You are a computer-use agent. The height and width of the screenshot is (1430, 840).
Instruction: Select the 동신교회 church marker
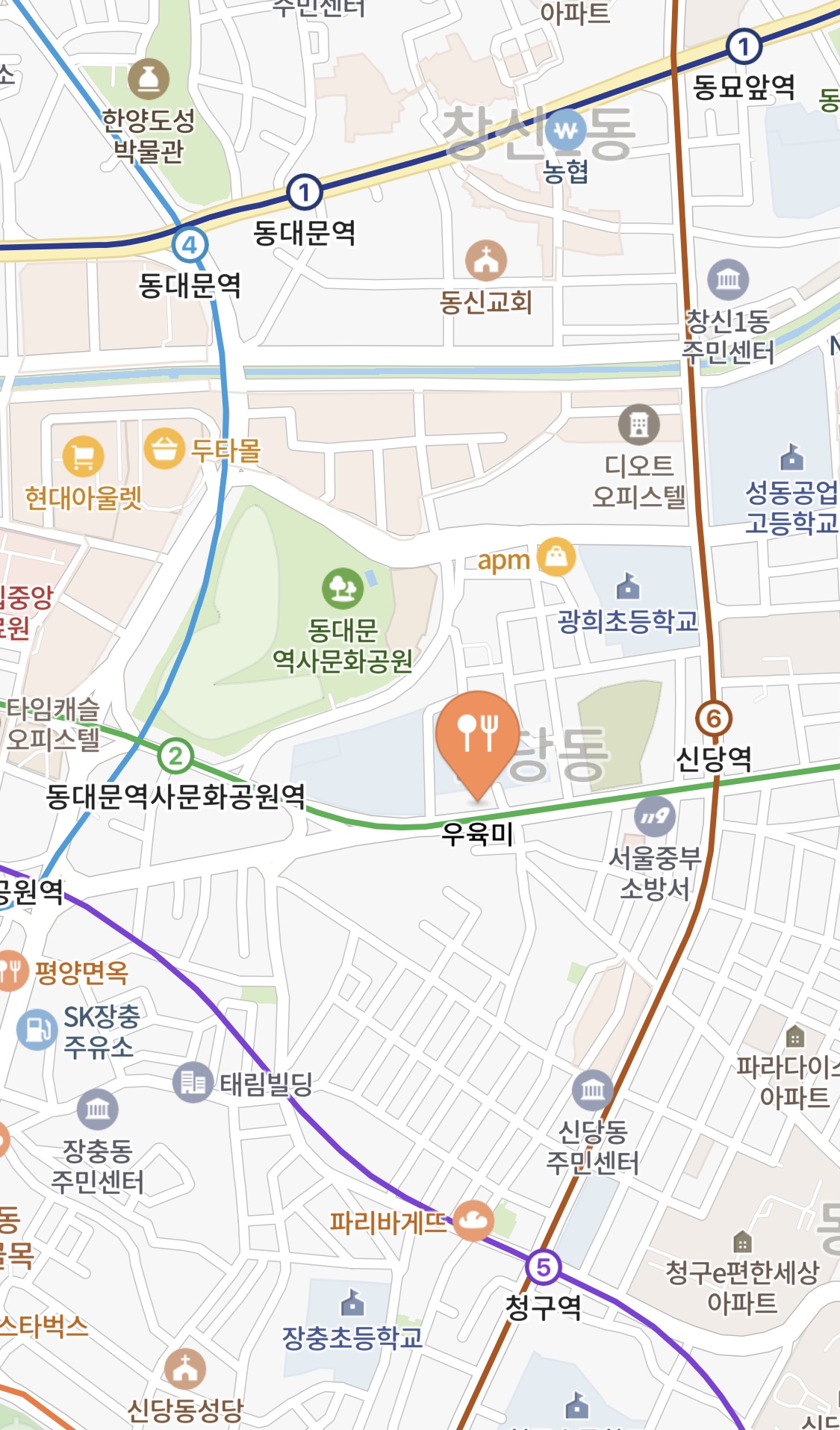click(x=486, y=261)
